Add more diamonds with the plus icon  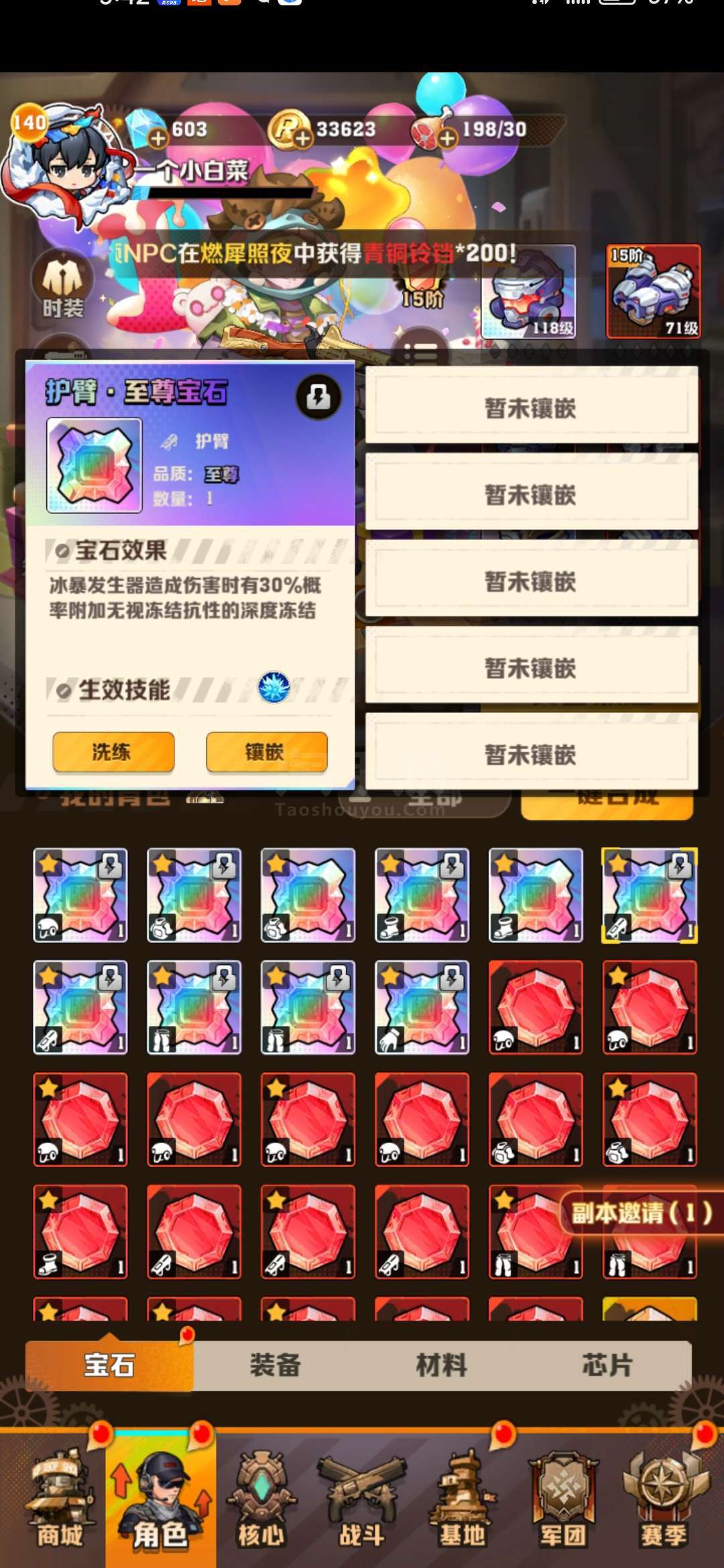(x=158, y=138)
